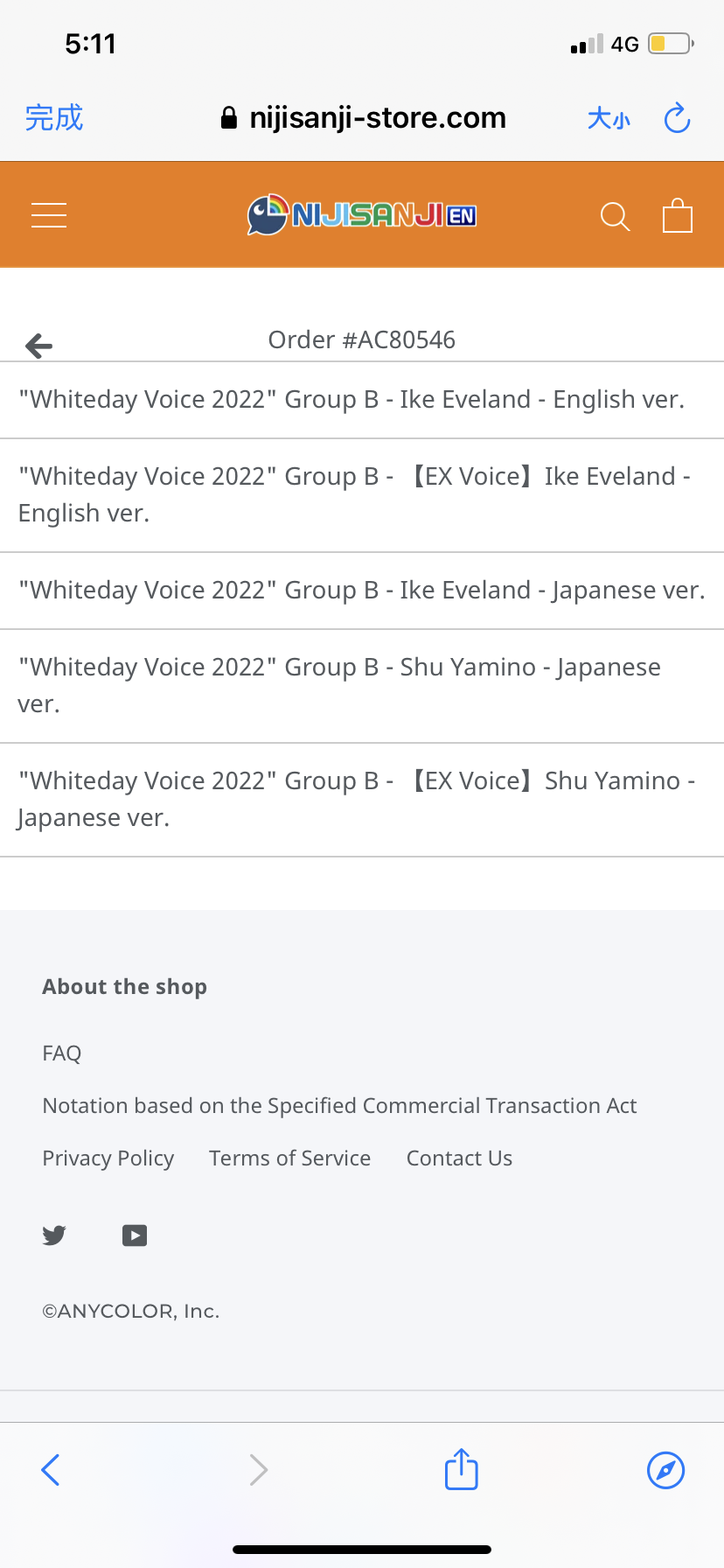View the shopping bag
Screen dimensions: 724x1568
point(678,215)
